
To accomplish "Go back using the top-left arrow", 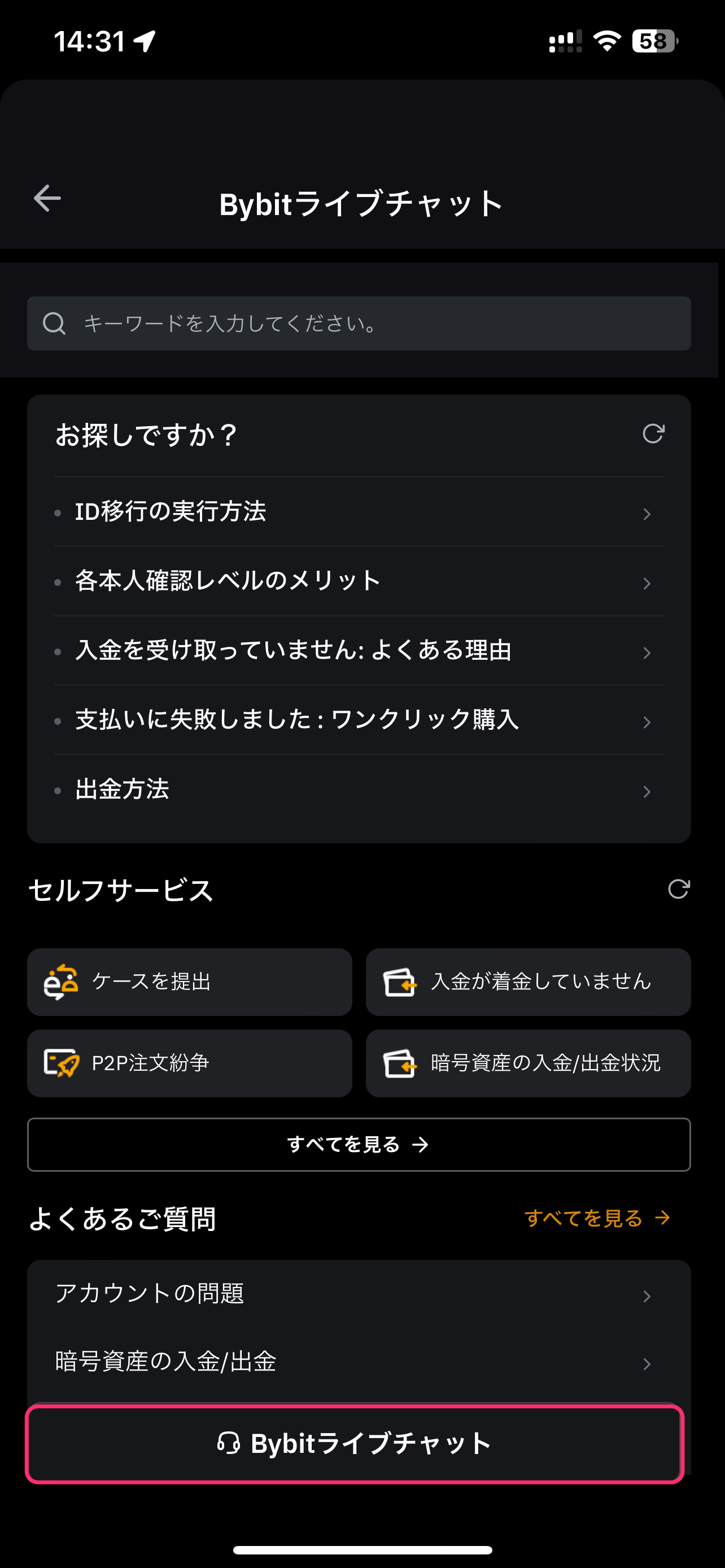I will click(47, 199).
